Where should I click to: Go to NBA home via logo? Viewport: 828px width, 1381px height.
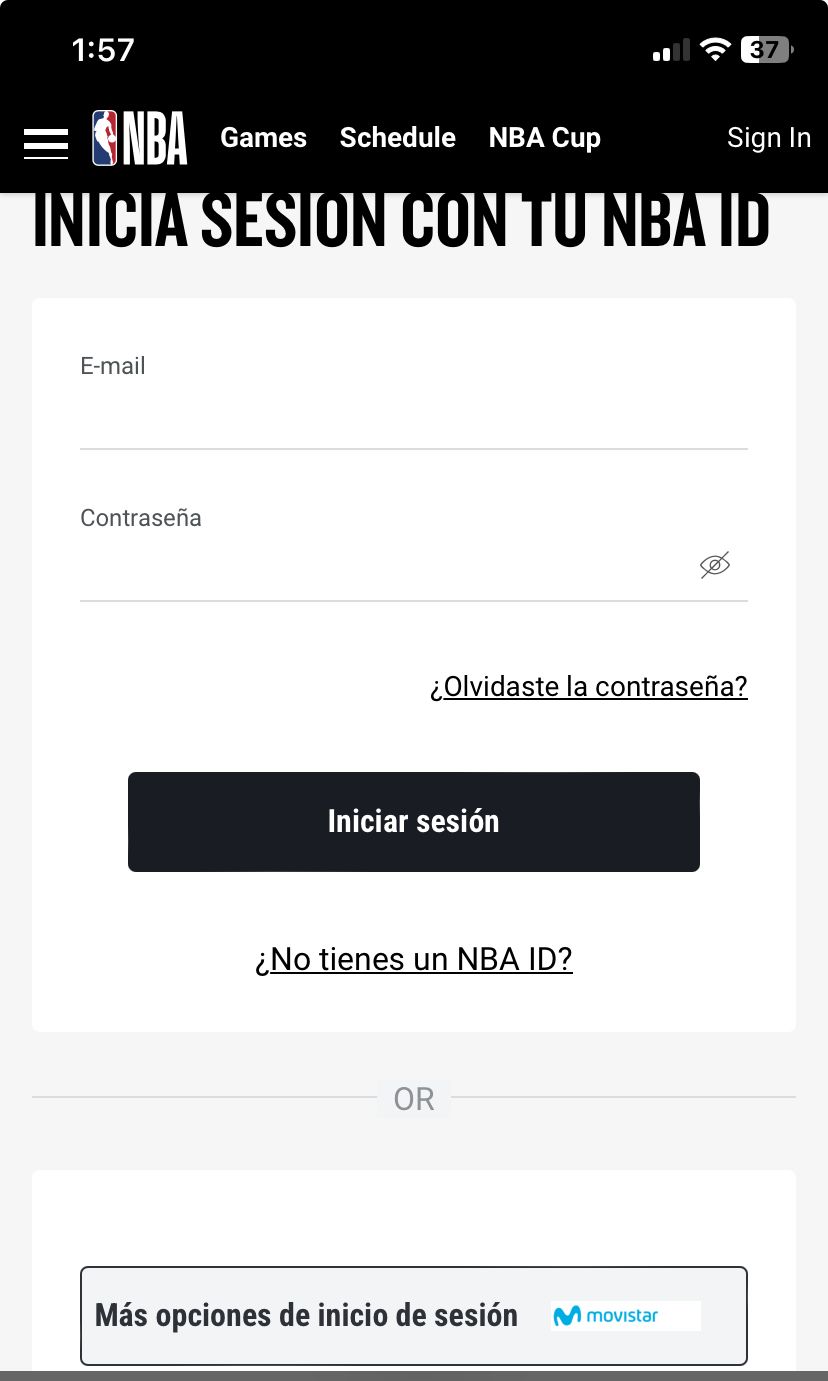click(140, 138)
